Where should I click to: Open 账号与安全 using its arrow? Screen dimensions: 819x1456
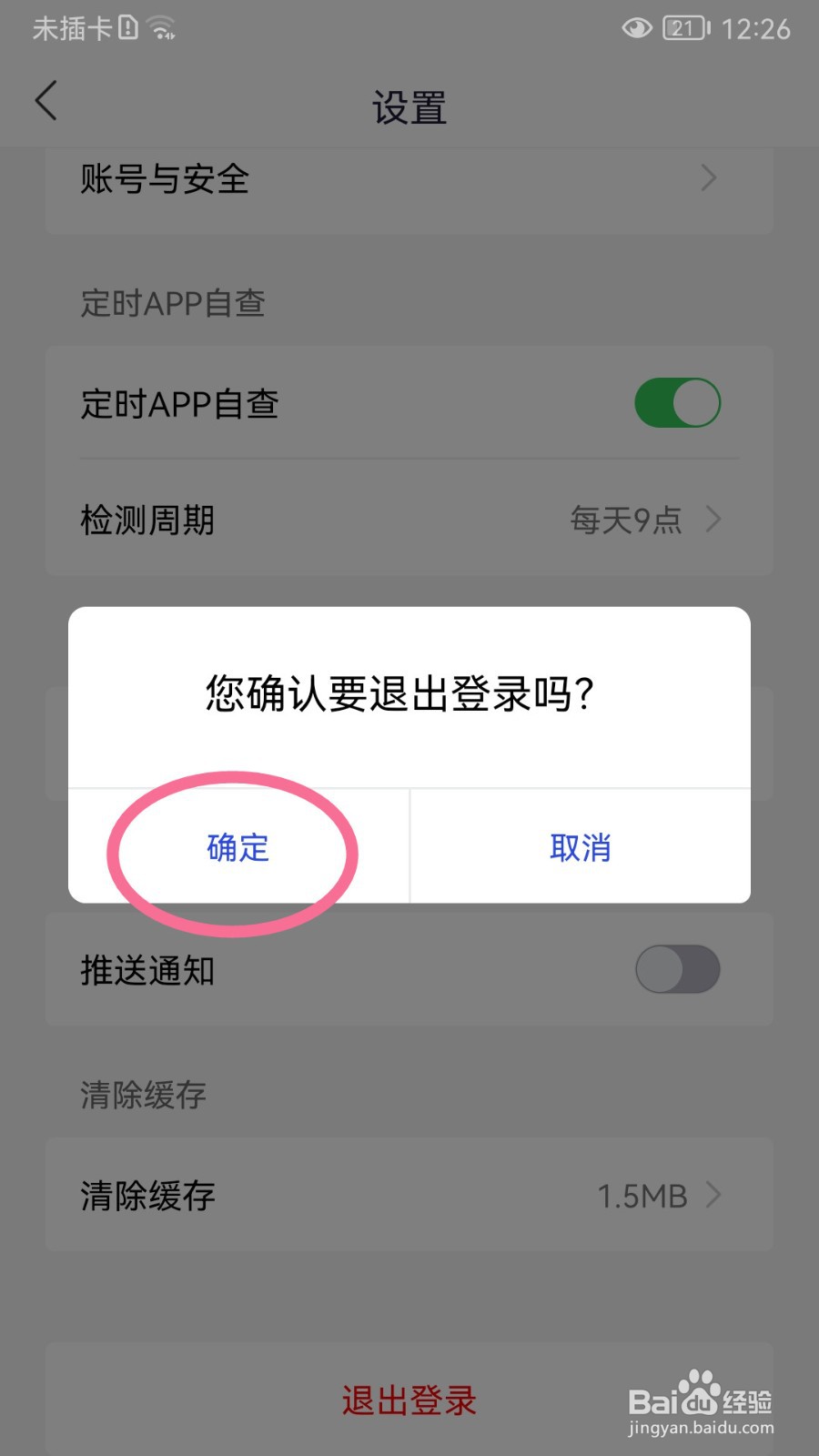pyautogui.click(x=709, y=178)
